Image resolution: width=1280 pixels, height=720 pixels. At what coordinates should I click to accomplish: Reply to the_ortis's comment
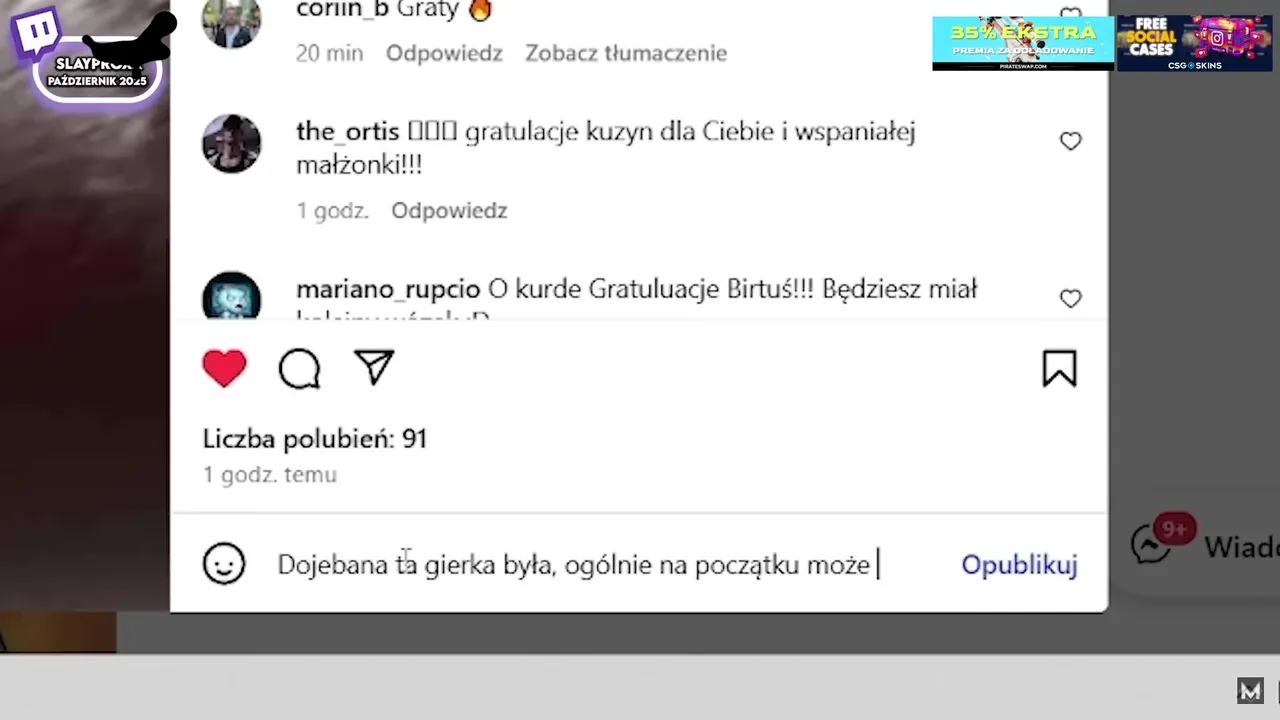click(x=449, y=210)
